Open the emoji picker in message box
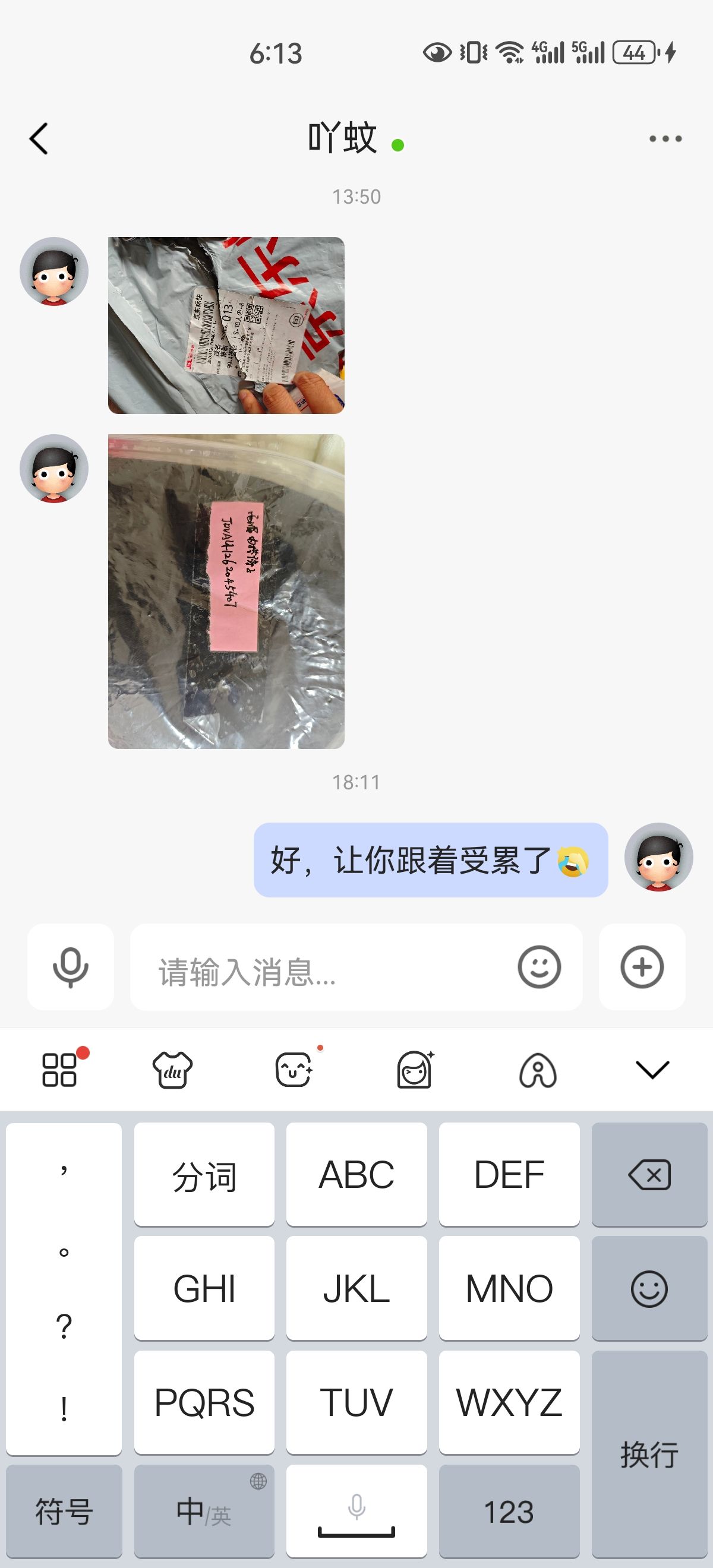The width and height of the screenshot is (713, 1568). click(x=539, y=966)
